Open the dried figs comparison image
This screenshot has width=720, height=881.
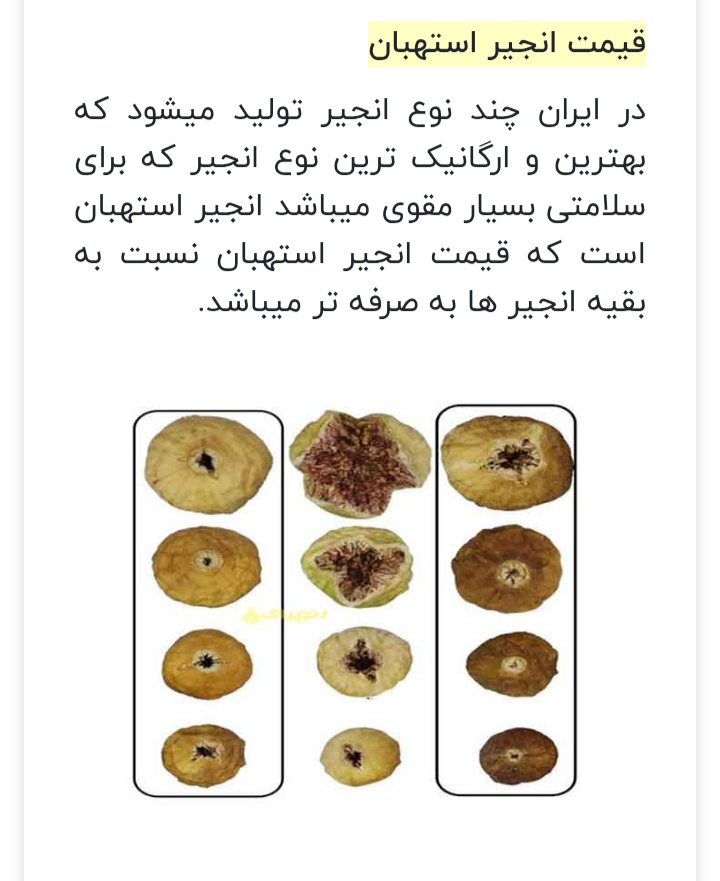coord(358,600)
